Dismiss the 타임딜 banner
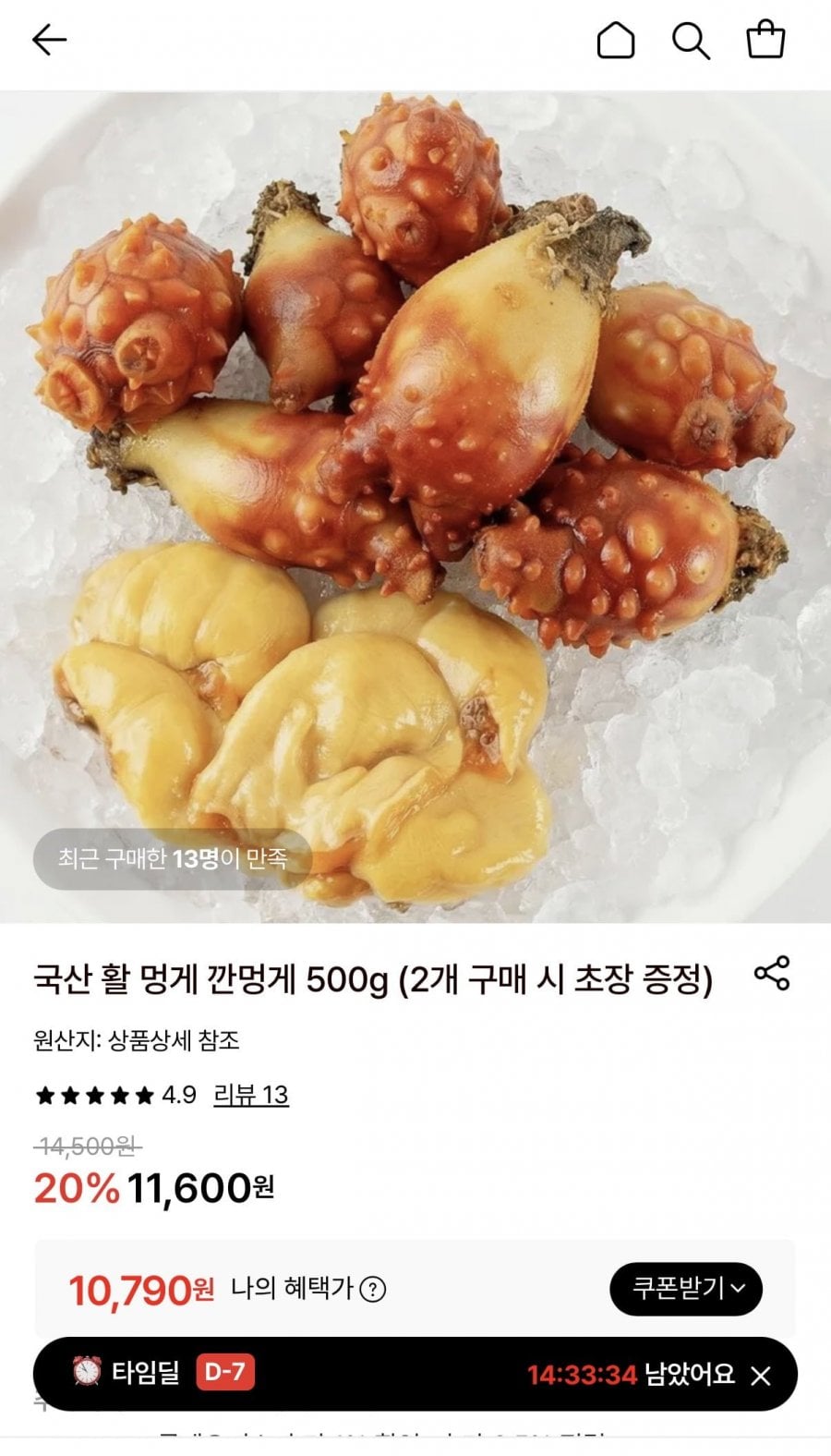831x1456 pixels. [761, 1377]
